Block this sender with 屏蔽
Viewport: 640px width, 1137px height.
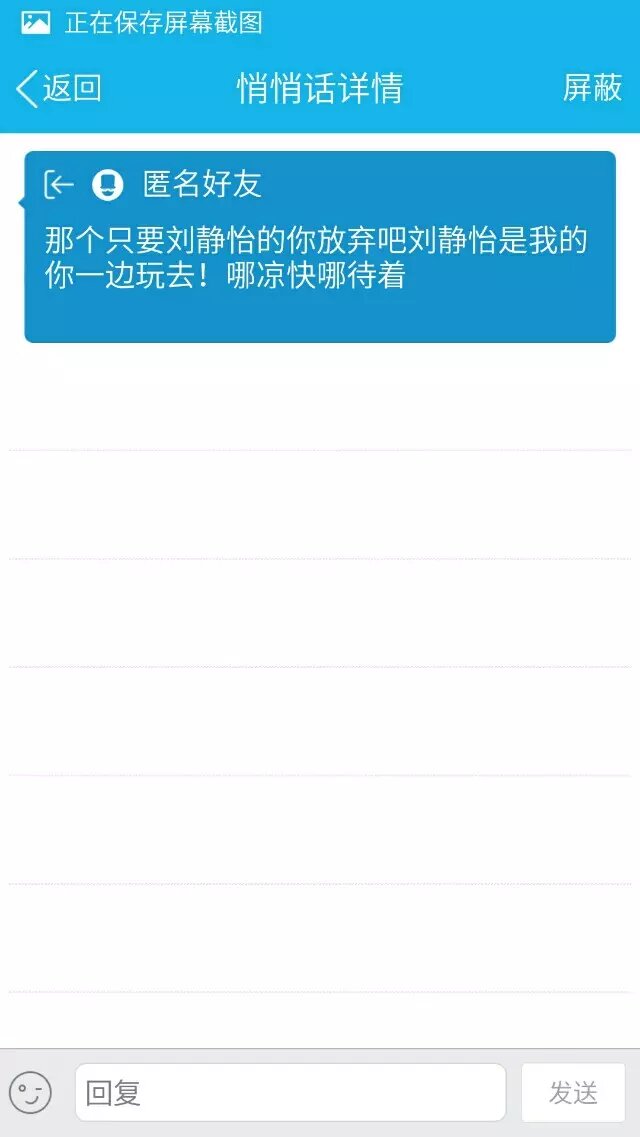point(592,88)
